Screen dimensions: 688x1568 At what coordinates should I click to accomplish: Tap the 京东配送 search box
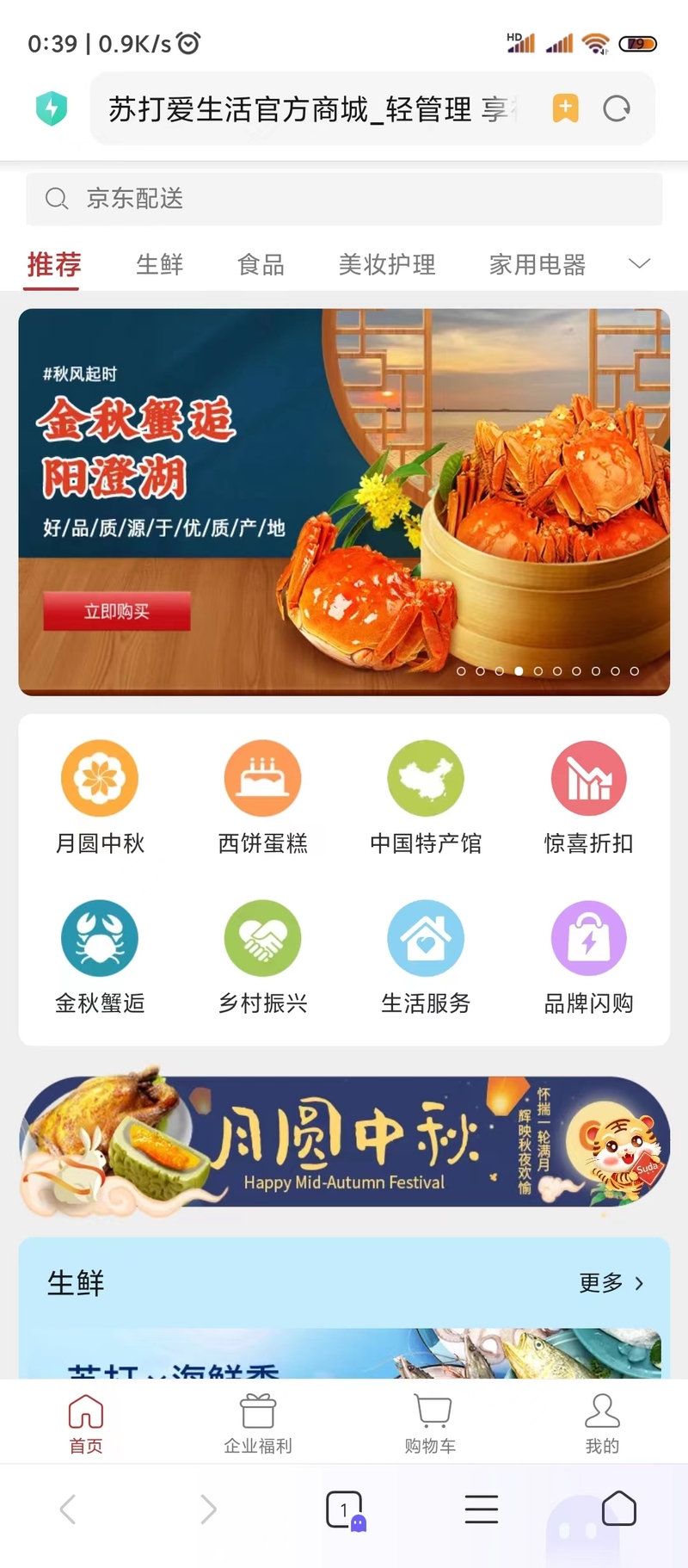tap(344, 199)
